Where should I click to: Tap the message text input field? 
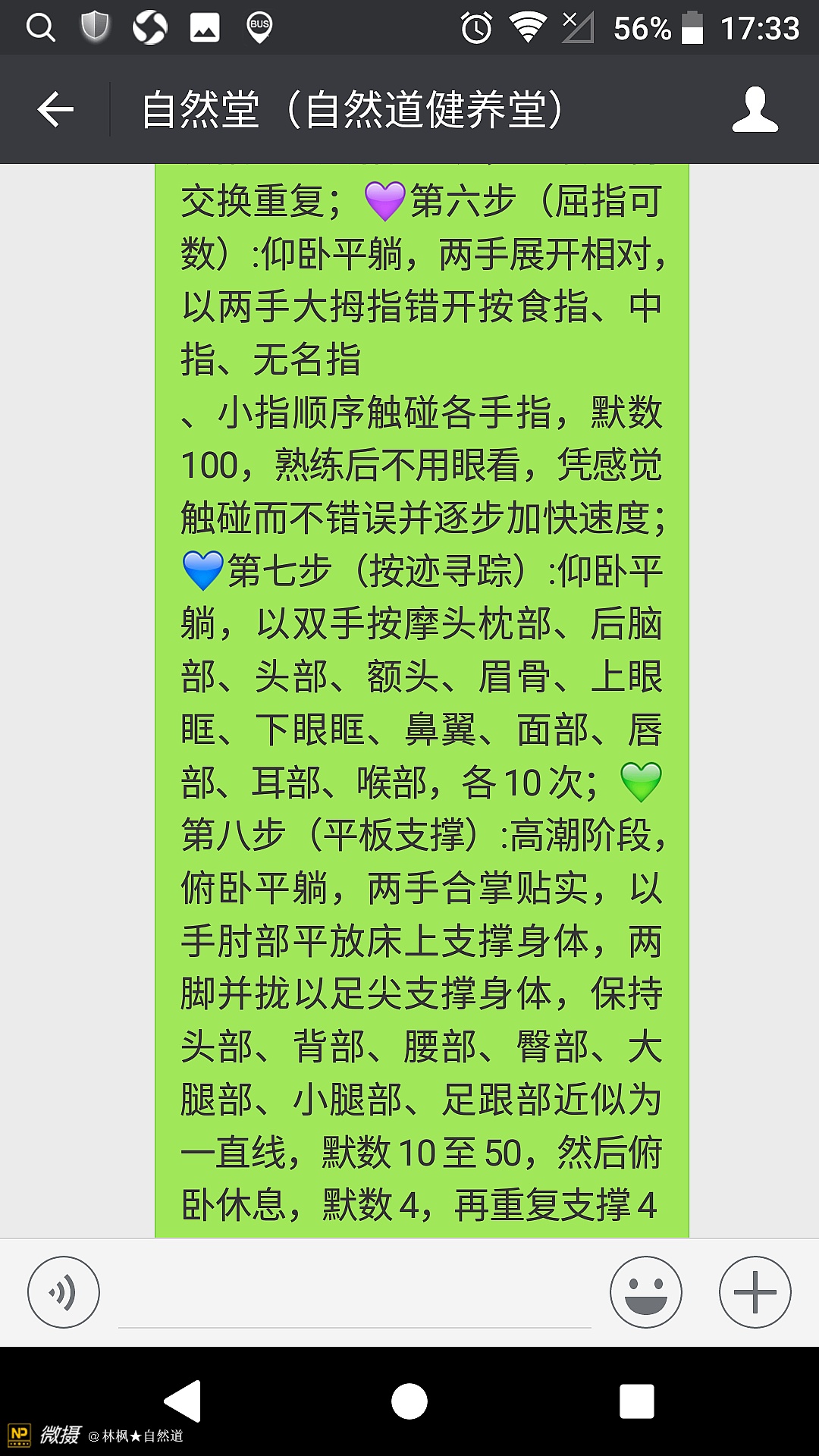pos(354,1298)
